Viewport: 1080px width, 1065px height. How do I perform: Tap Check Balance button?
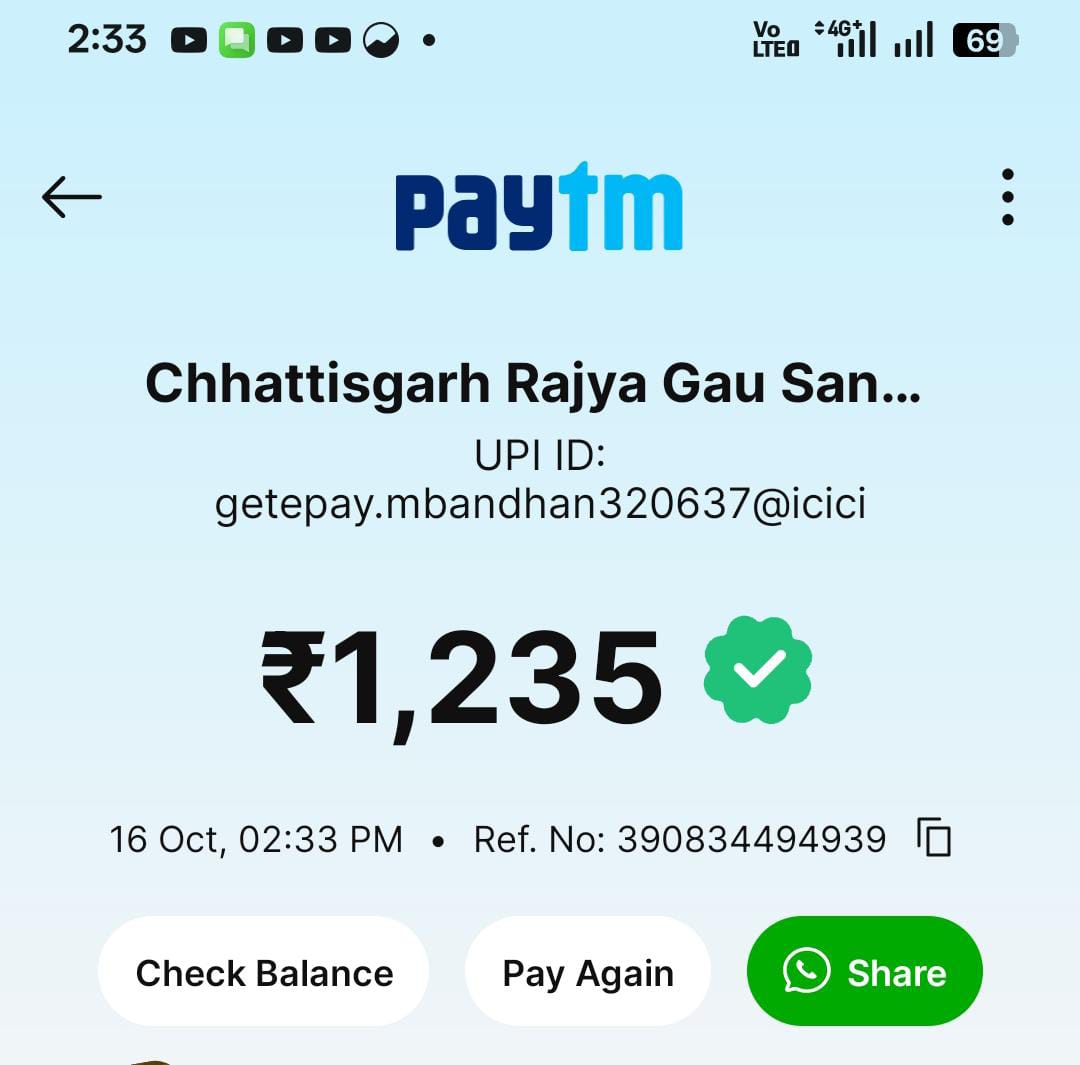(x=264, y=972)
